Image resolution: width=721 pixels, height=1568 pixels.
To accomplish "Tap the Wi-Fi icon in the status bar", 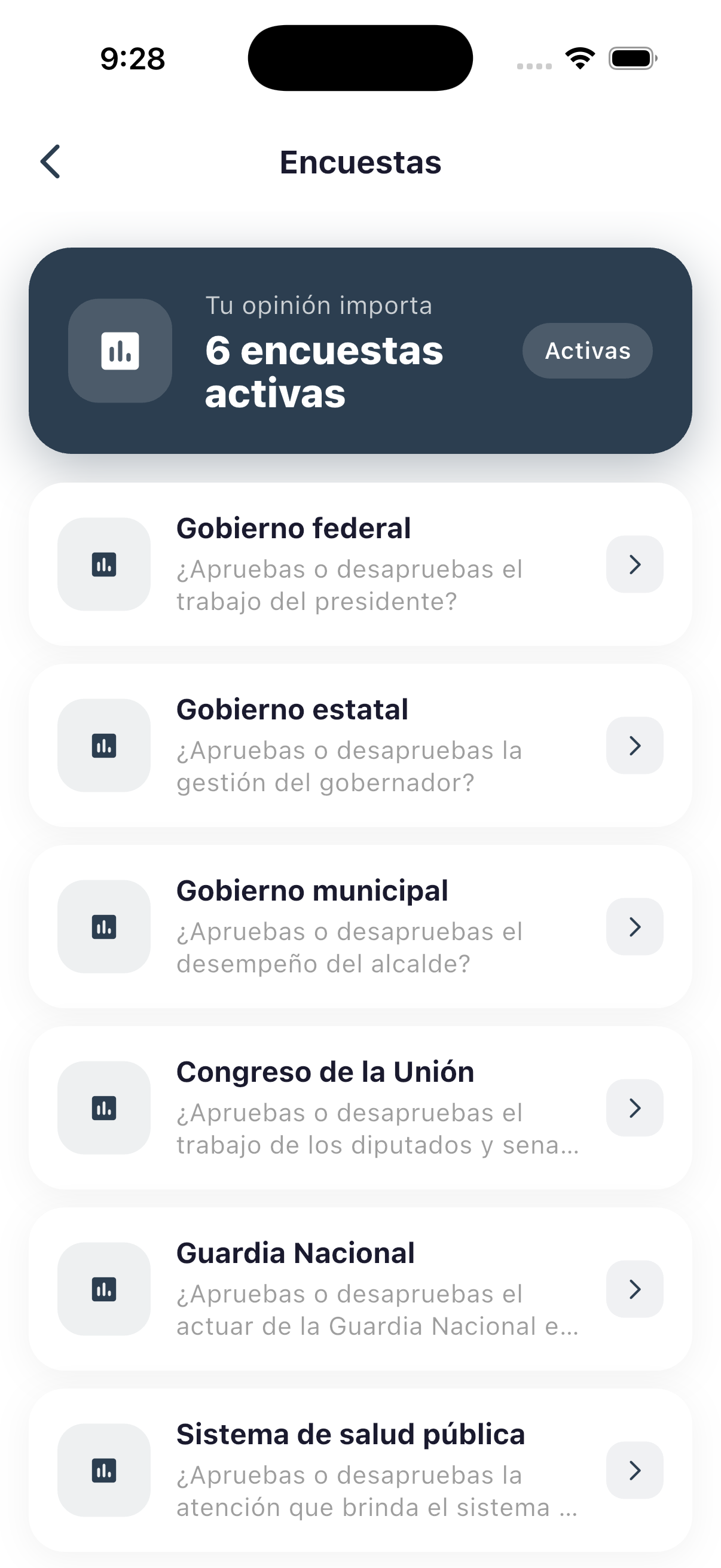I will point(579,57).
